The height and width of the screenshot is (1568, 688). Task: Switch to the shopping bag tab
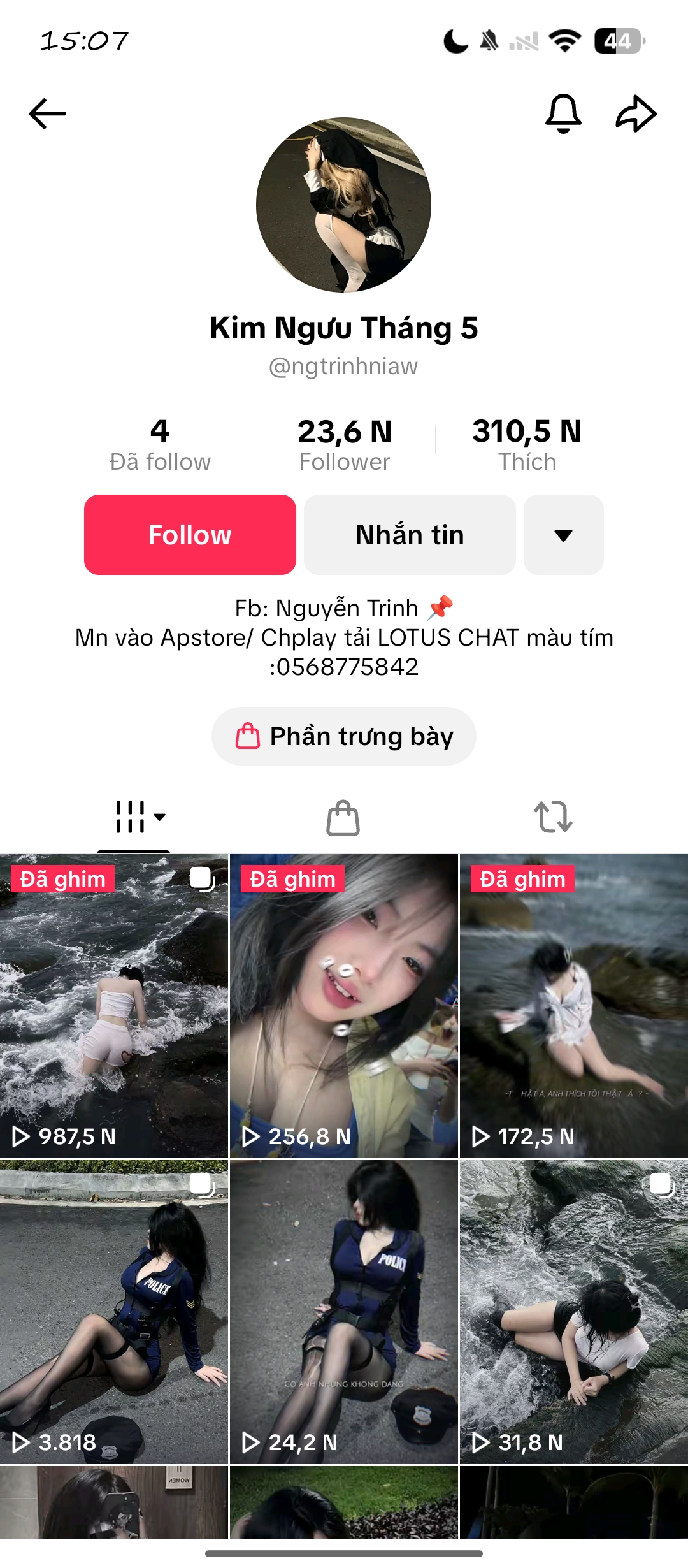(x=343, y=818)
